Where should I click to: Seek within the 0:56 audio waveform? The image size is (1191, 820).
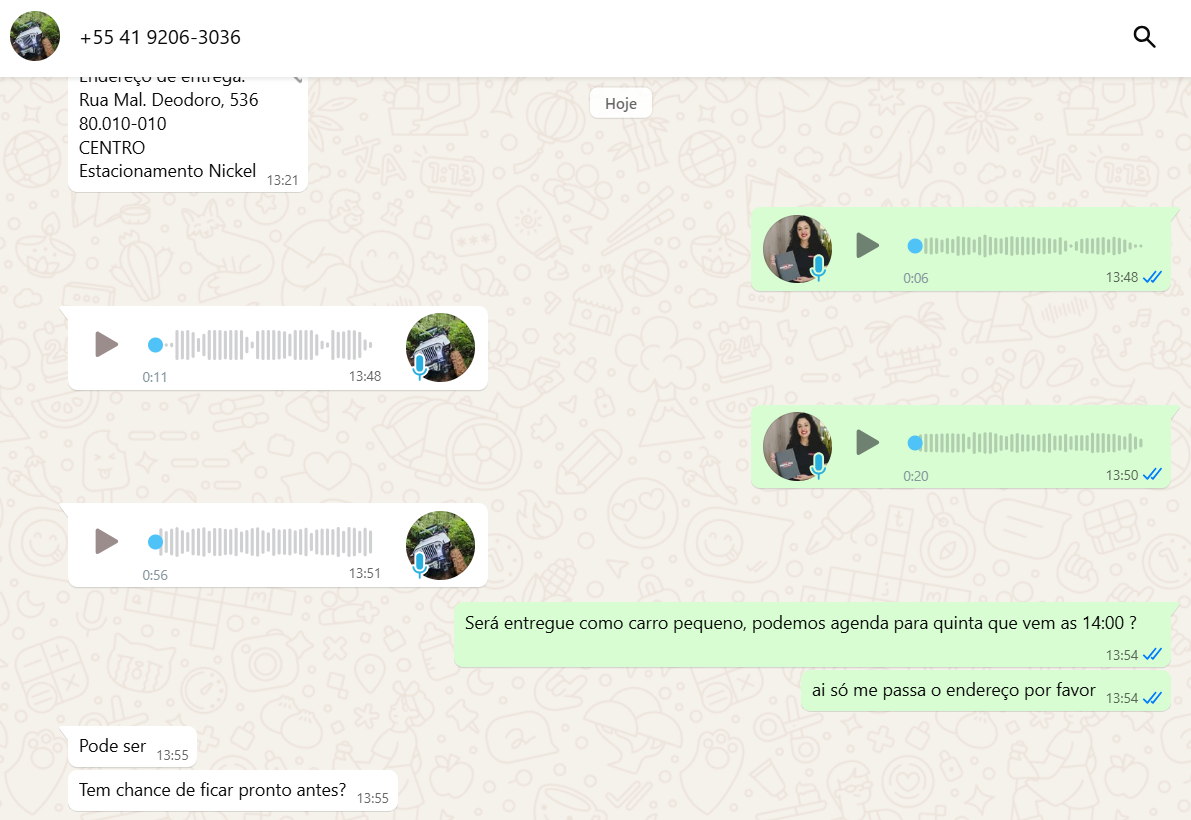coord(265,542)
